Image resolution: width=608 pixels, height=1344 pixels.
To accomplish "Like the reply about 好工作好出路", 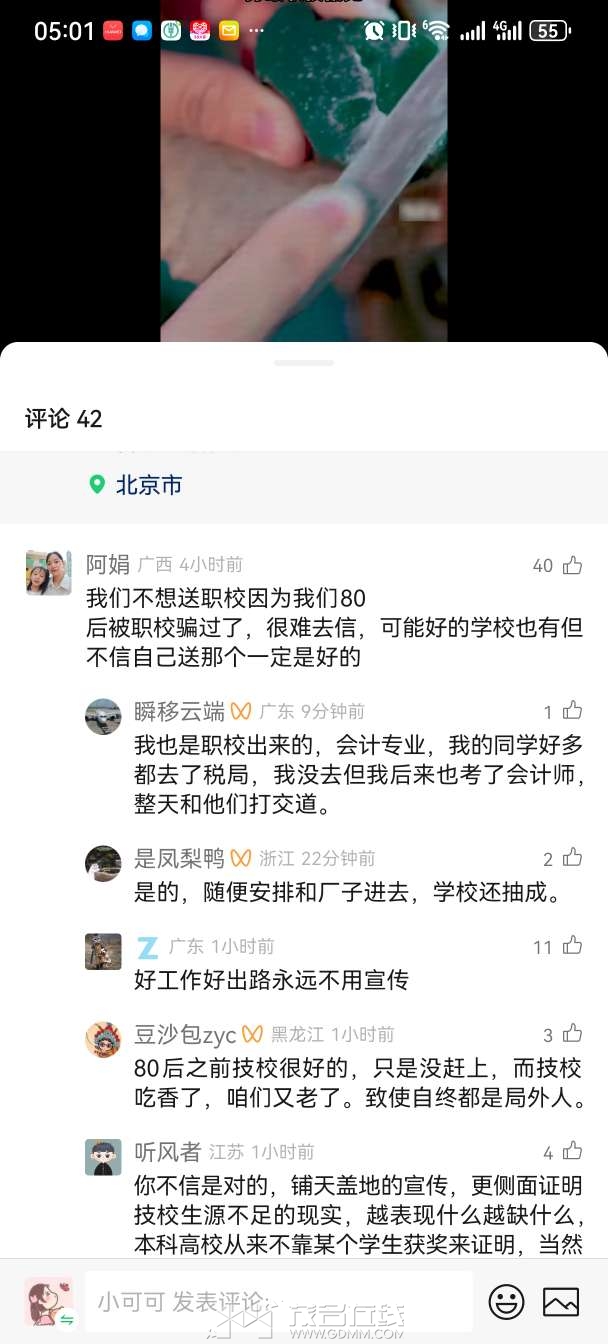I will (x=572, y=946).
